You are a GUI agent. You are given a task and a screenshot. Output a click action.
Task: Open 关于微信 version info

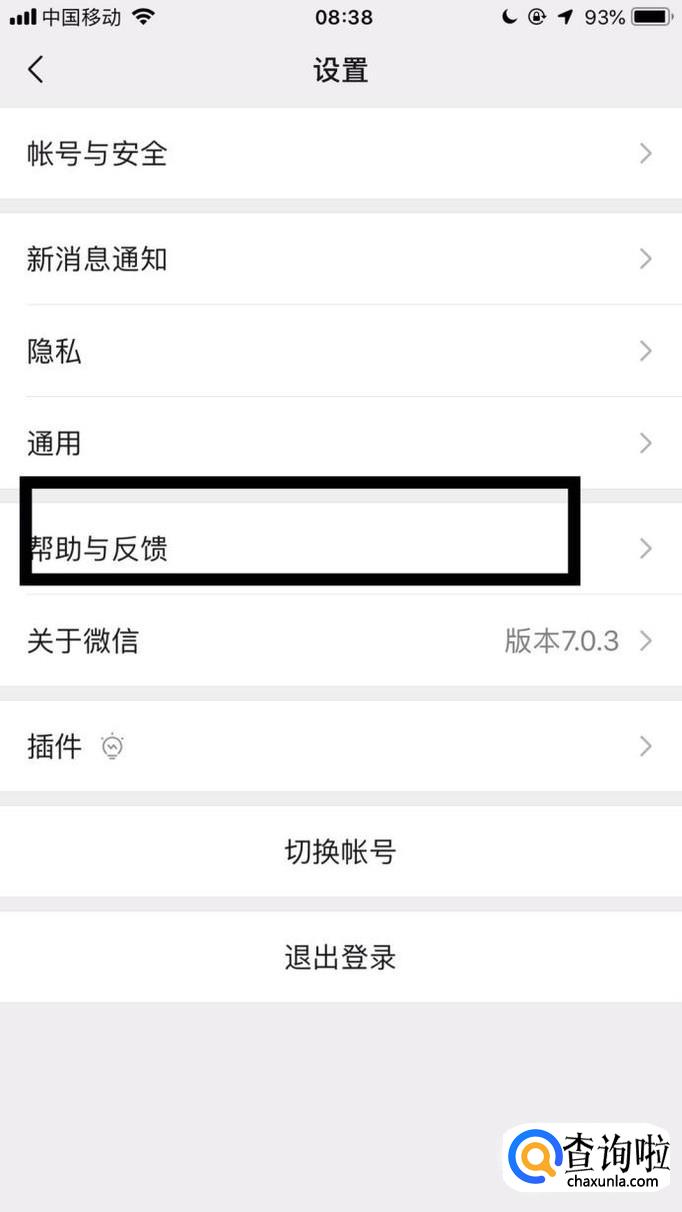[341, 640]
